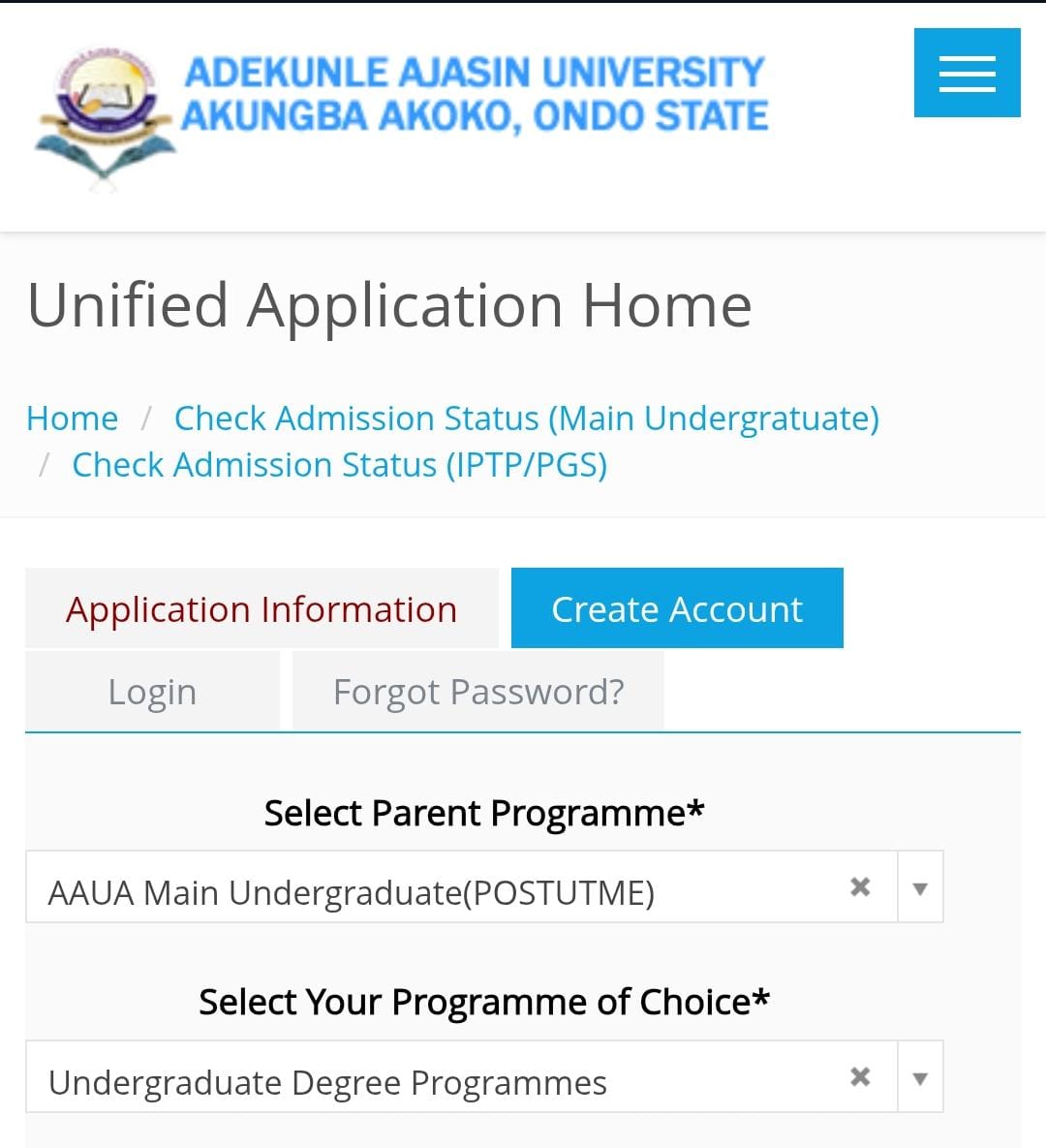Select the Create Account tab
Image resolution: width=1046 pixels, height=1148 pixels.
coord(677,609)
